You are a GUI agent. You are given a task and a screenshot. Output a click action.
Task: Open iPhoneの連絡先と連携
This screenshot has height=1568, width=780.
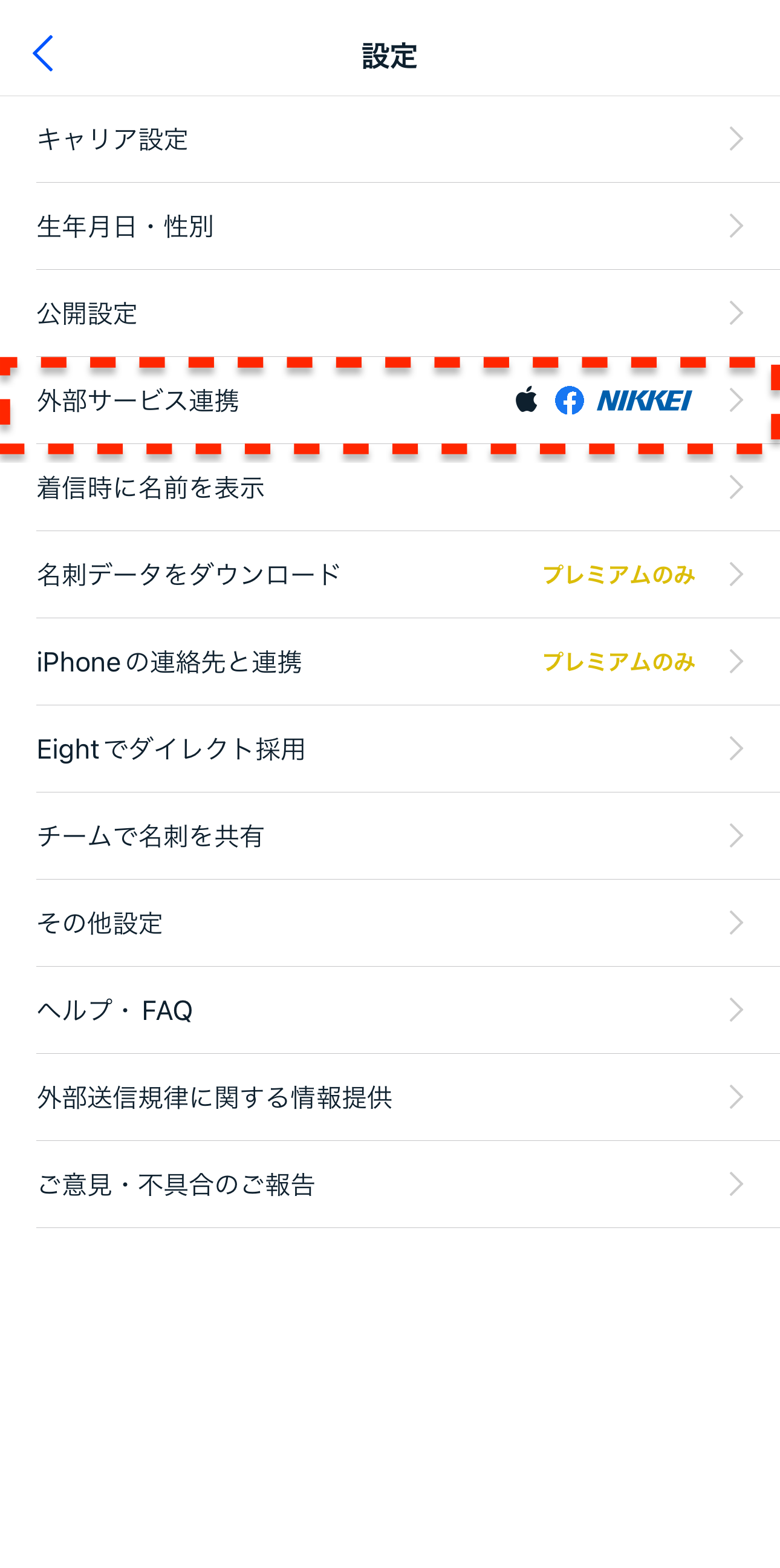pyautogui.click(x=389, y=662)
